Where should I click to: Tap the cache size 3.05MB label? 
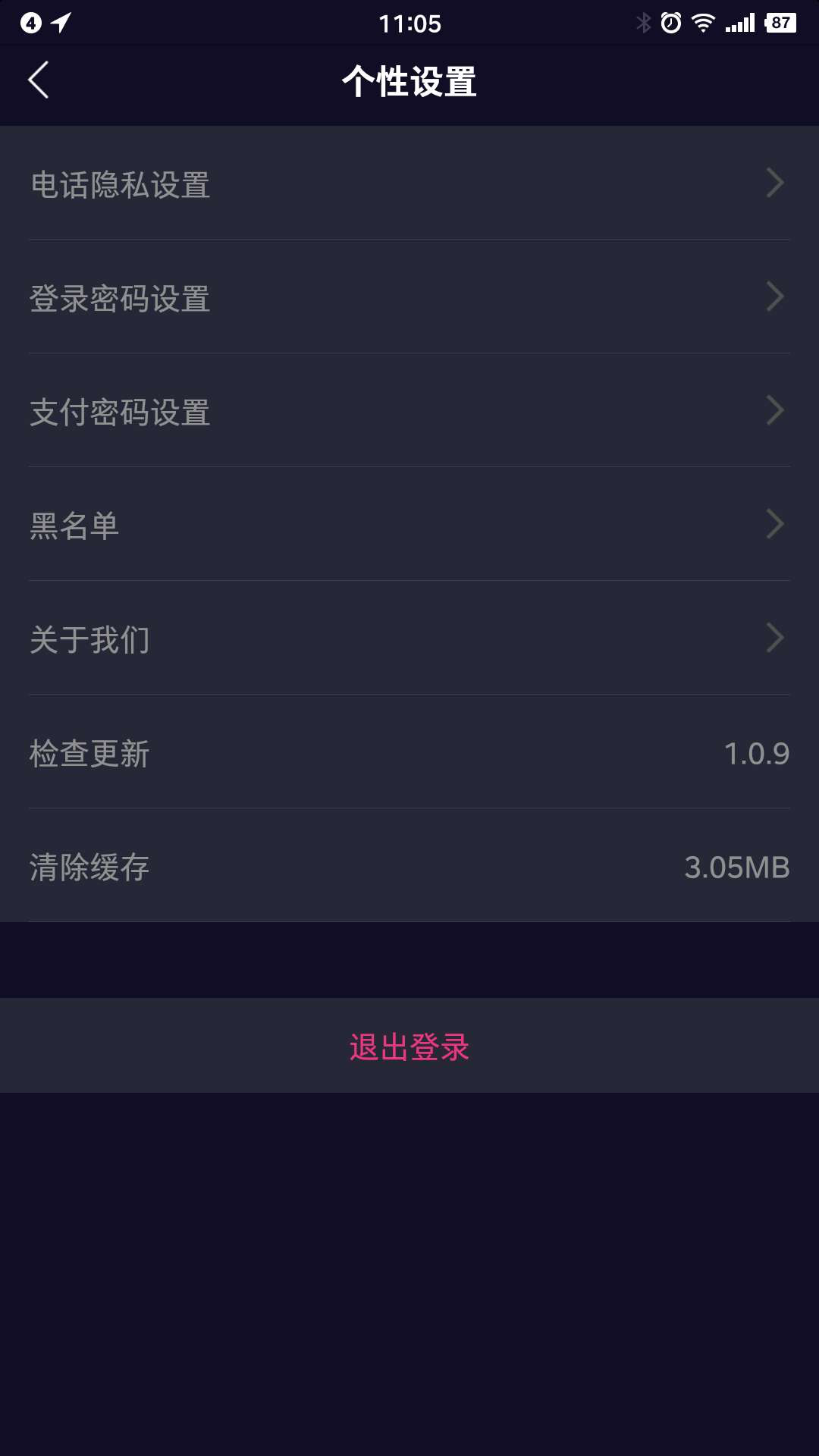(x=737, y=868)
